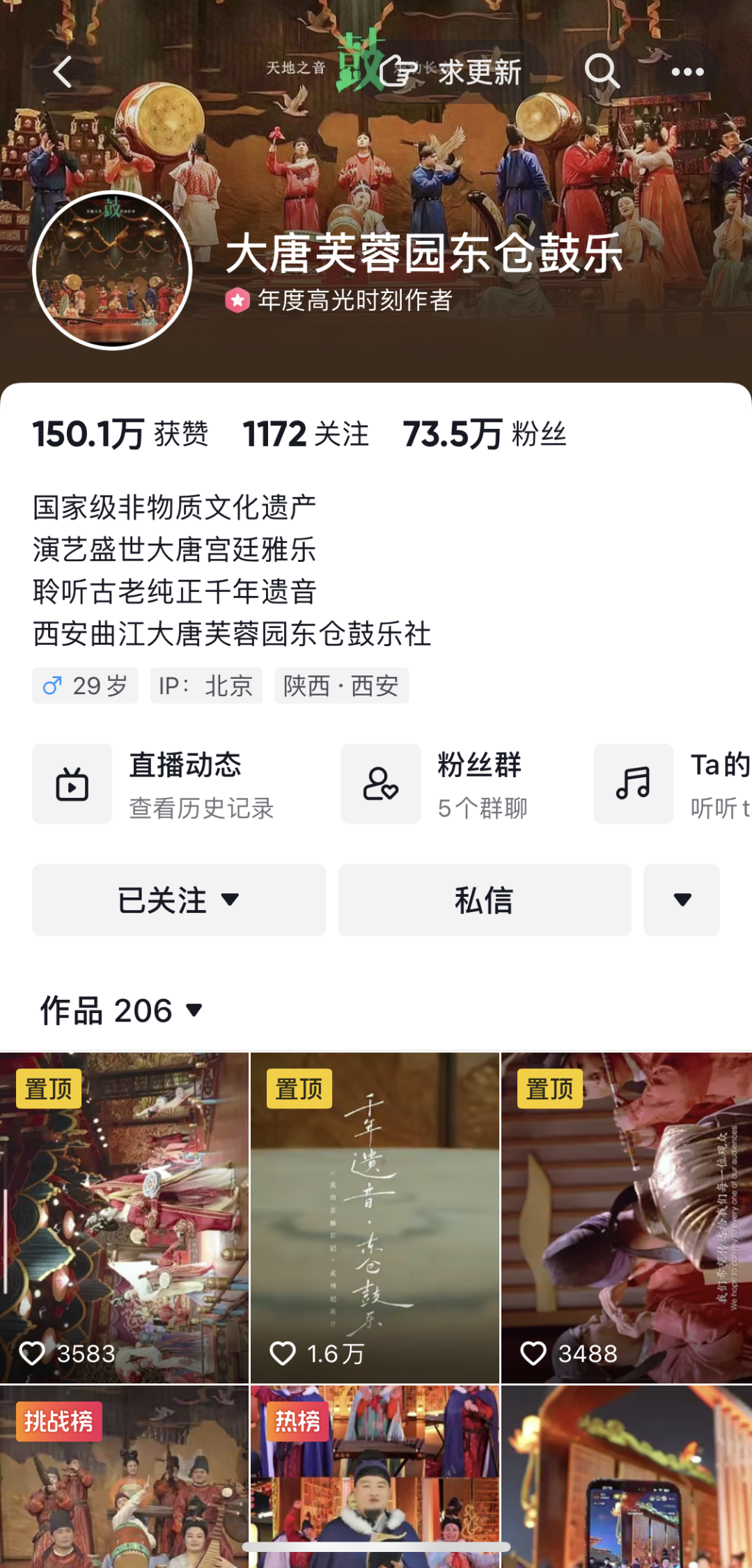Screen dimensions: 752x1568
Task: Open Ta的 music section
Action: 672,784
